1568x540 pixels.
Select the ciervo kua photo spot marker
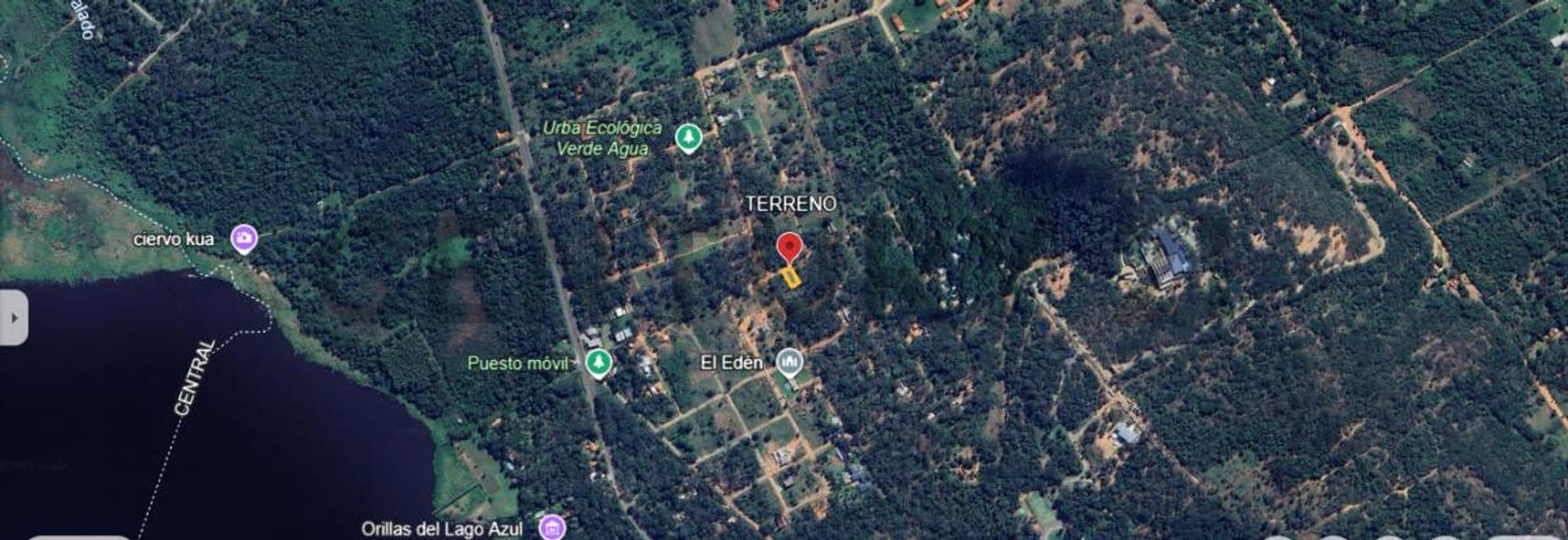244,239
